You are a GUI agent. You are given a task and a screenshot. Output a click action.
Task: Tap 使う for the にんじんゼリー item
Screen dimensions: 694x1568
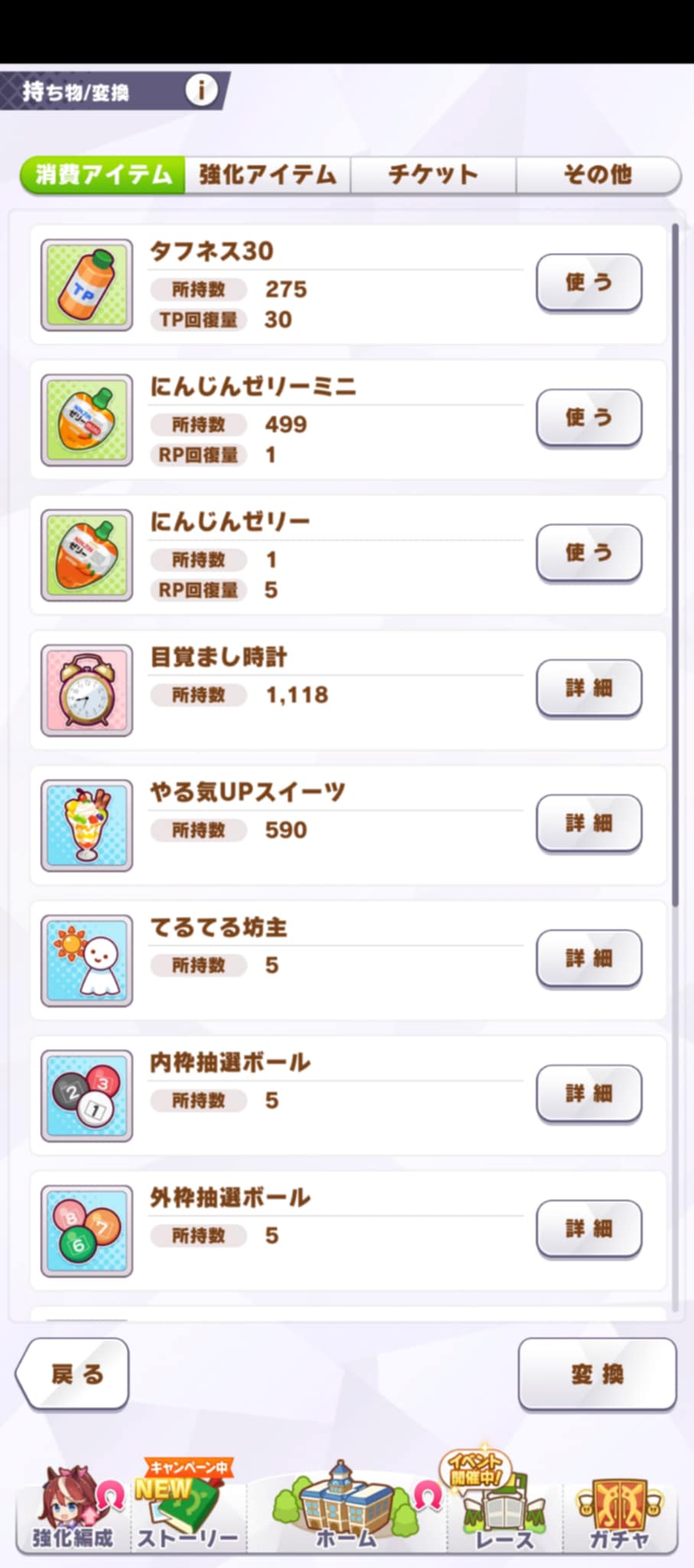588,552
